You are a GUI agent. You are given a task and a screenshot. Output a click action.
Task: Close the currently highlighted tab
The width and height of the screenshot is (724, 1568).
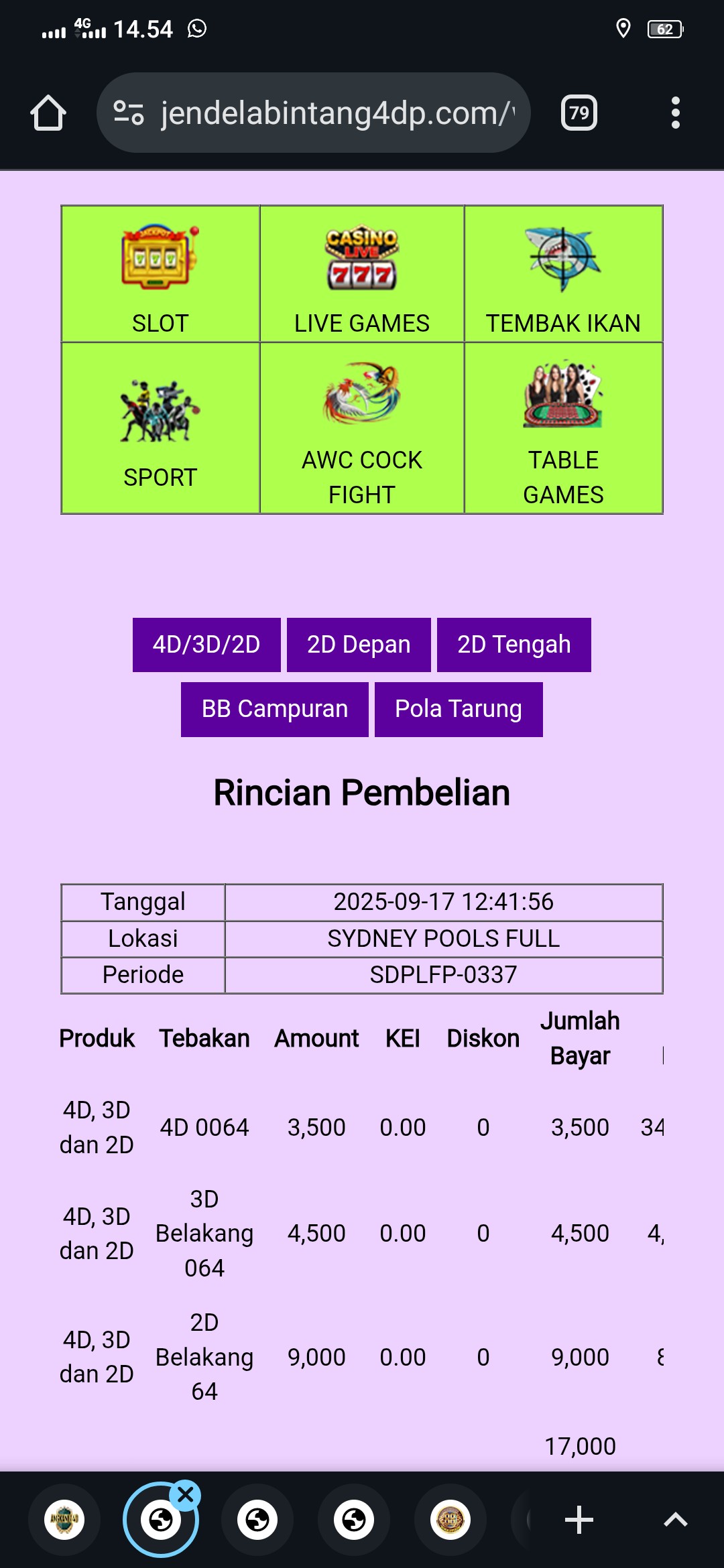pyautogui.click(x=186, y=1494)
